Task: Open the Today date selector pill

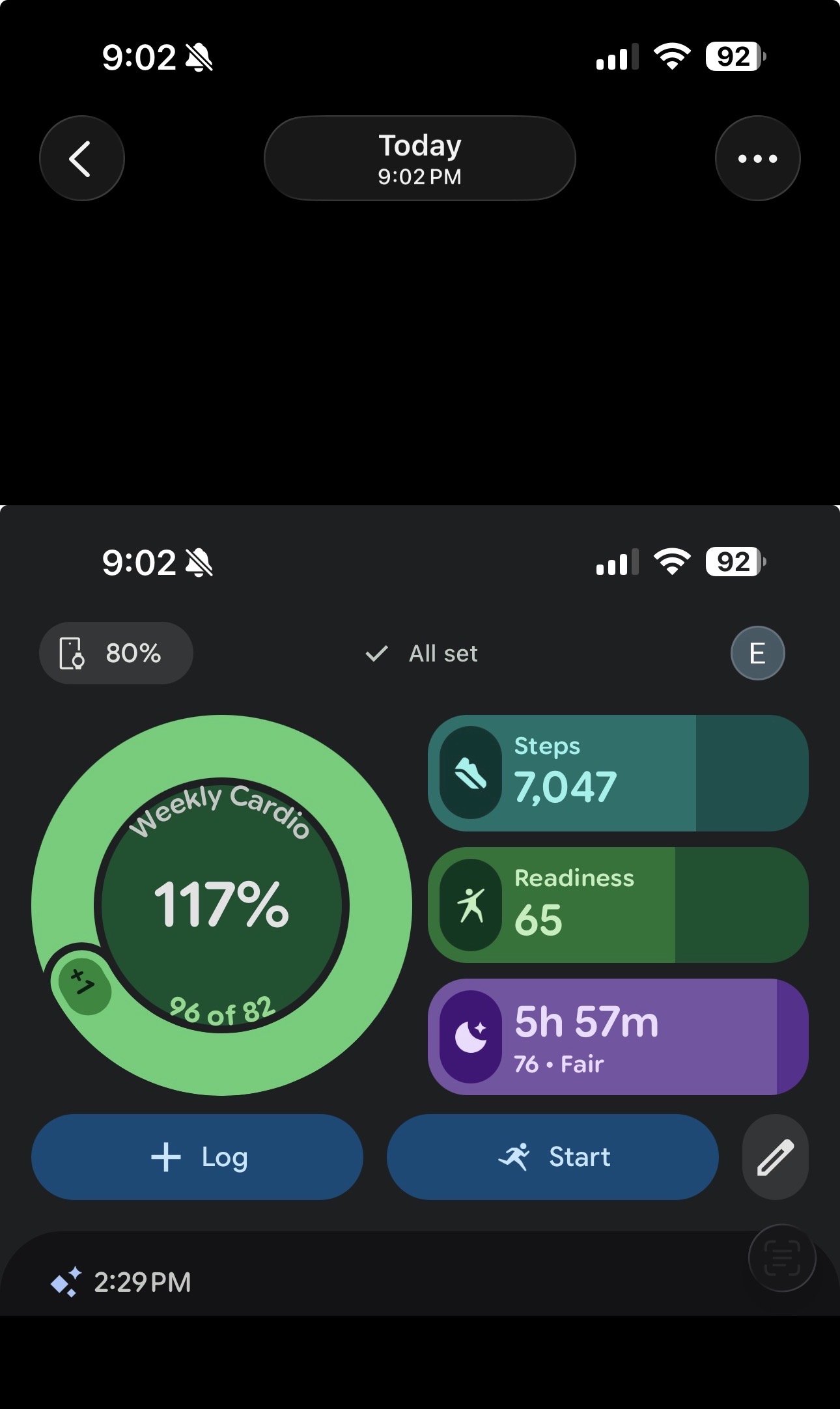Action: (x=420, y=158)
